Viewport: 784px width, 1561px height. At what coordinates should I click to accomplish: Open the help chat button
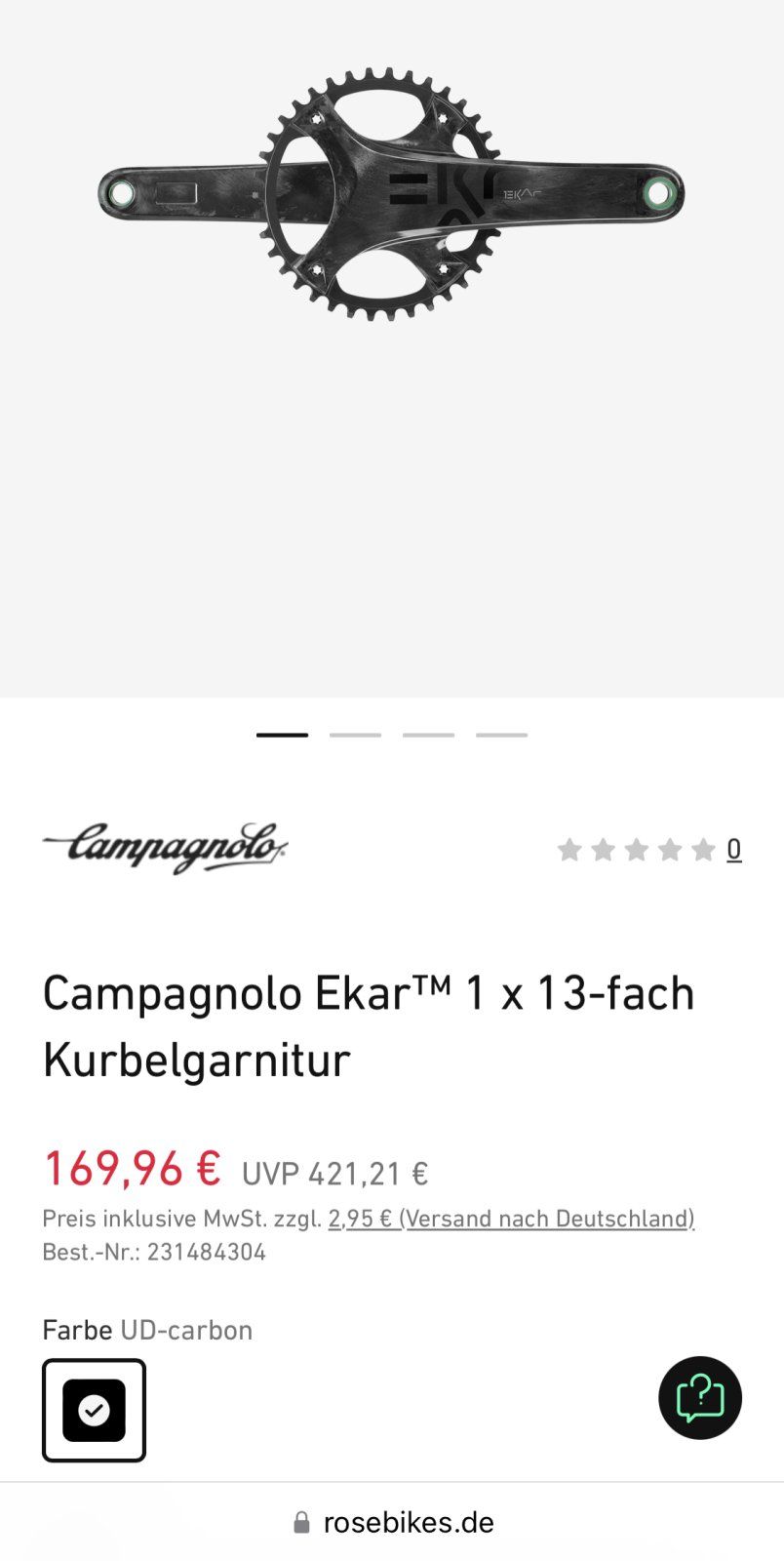(700, 1397)
